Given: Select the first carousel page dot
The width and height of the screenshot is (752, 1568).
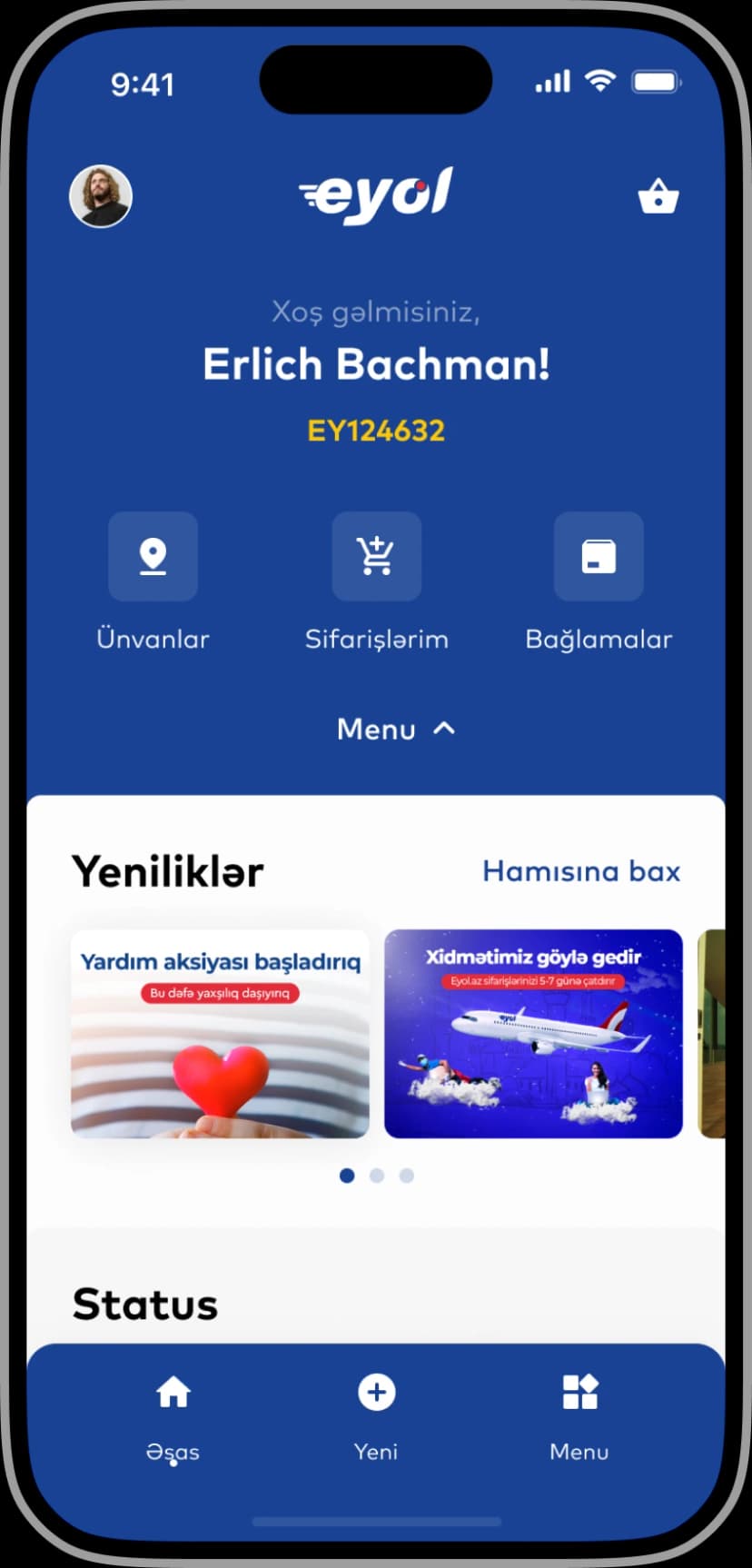Looking at the screenshot, I should click(347, 1175).
